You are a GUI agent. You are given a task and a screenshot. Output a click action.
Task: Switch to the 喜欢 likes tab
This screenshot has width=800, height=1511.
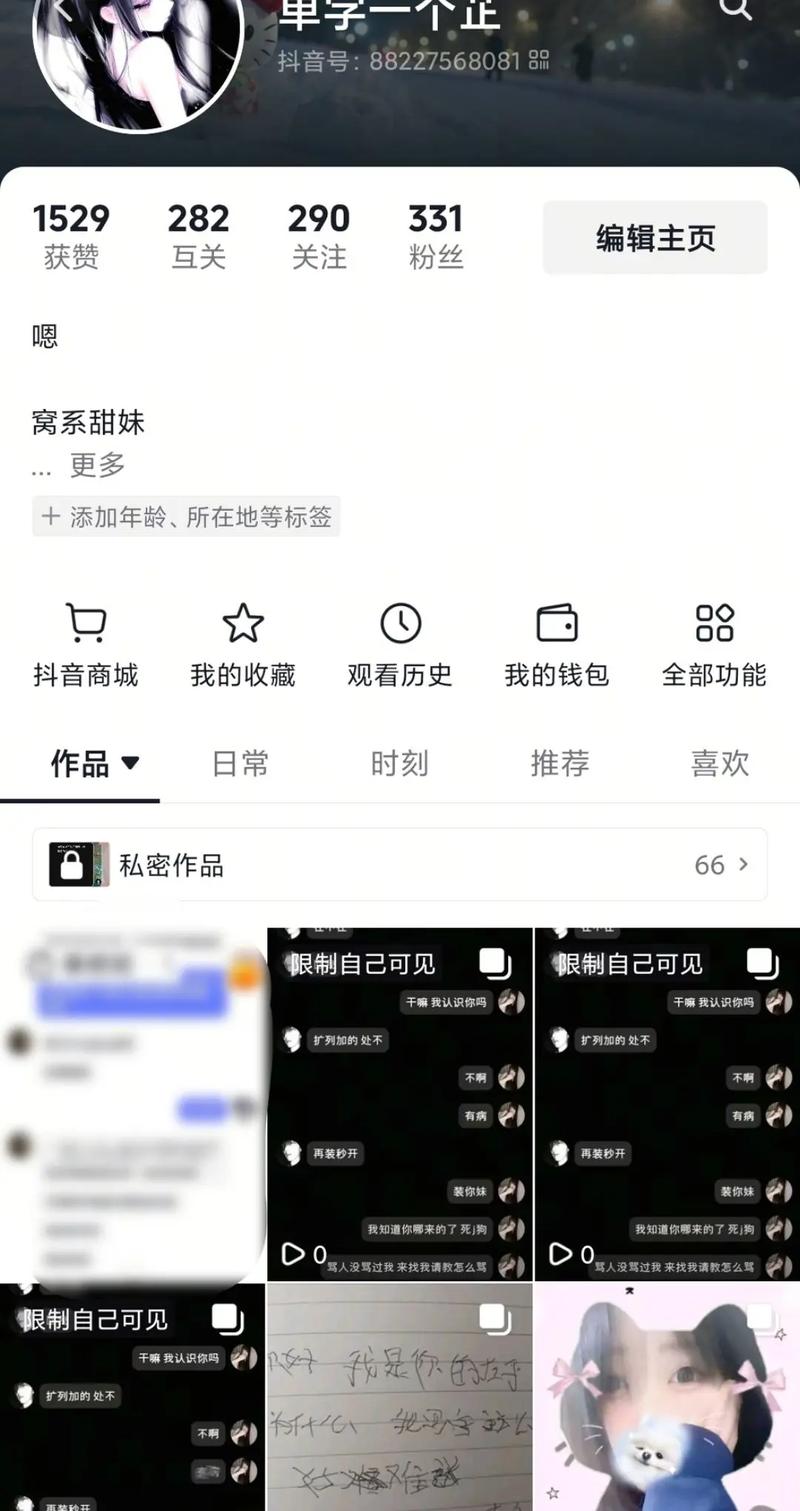click(x=719, y=764)
